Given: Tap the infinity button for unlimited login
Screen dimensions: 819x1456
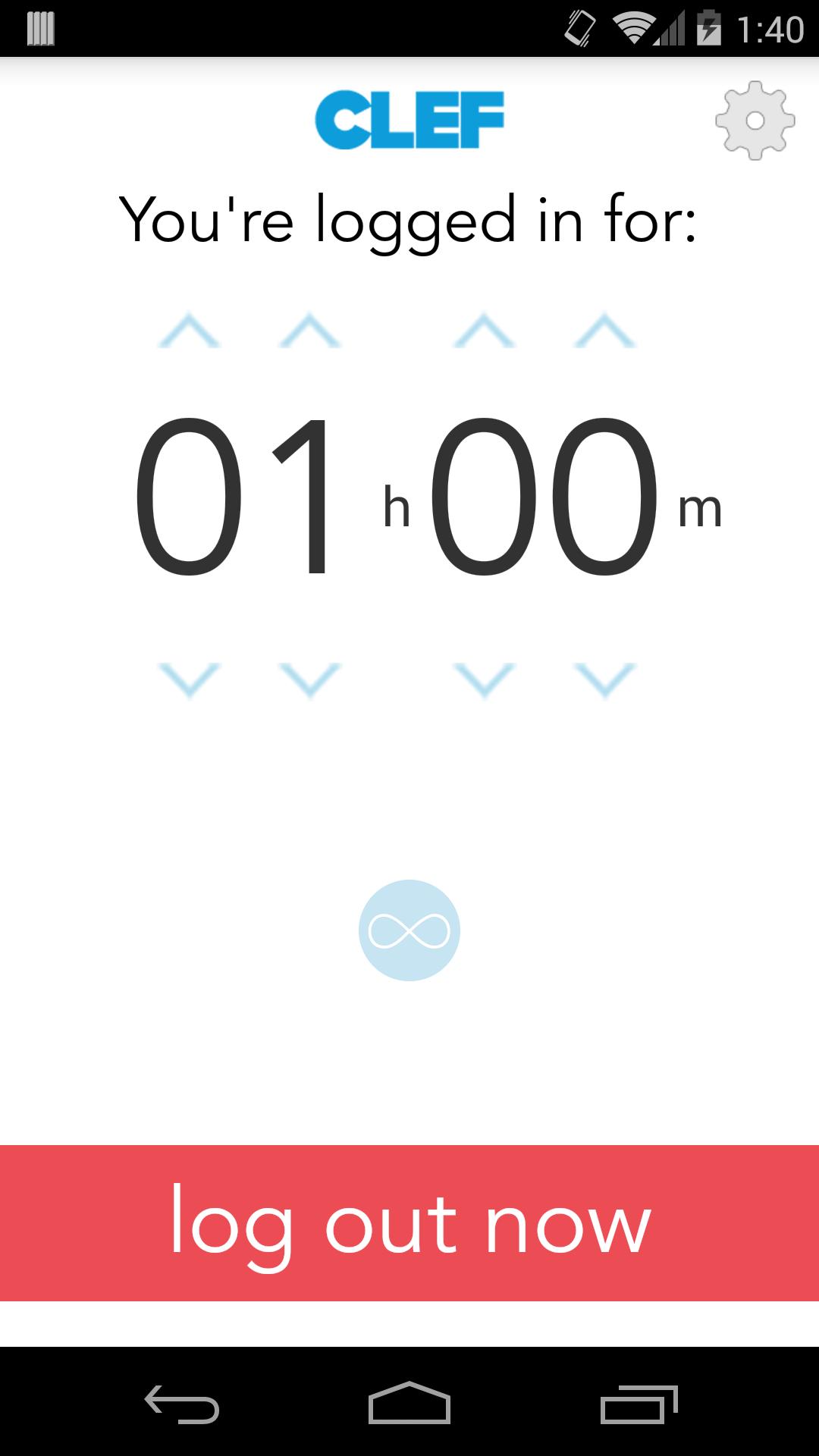Looking at the screenshot, I should [409, 930].
